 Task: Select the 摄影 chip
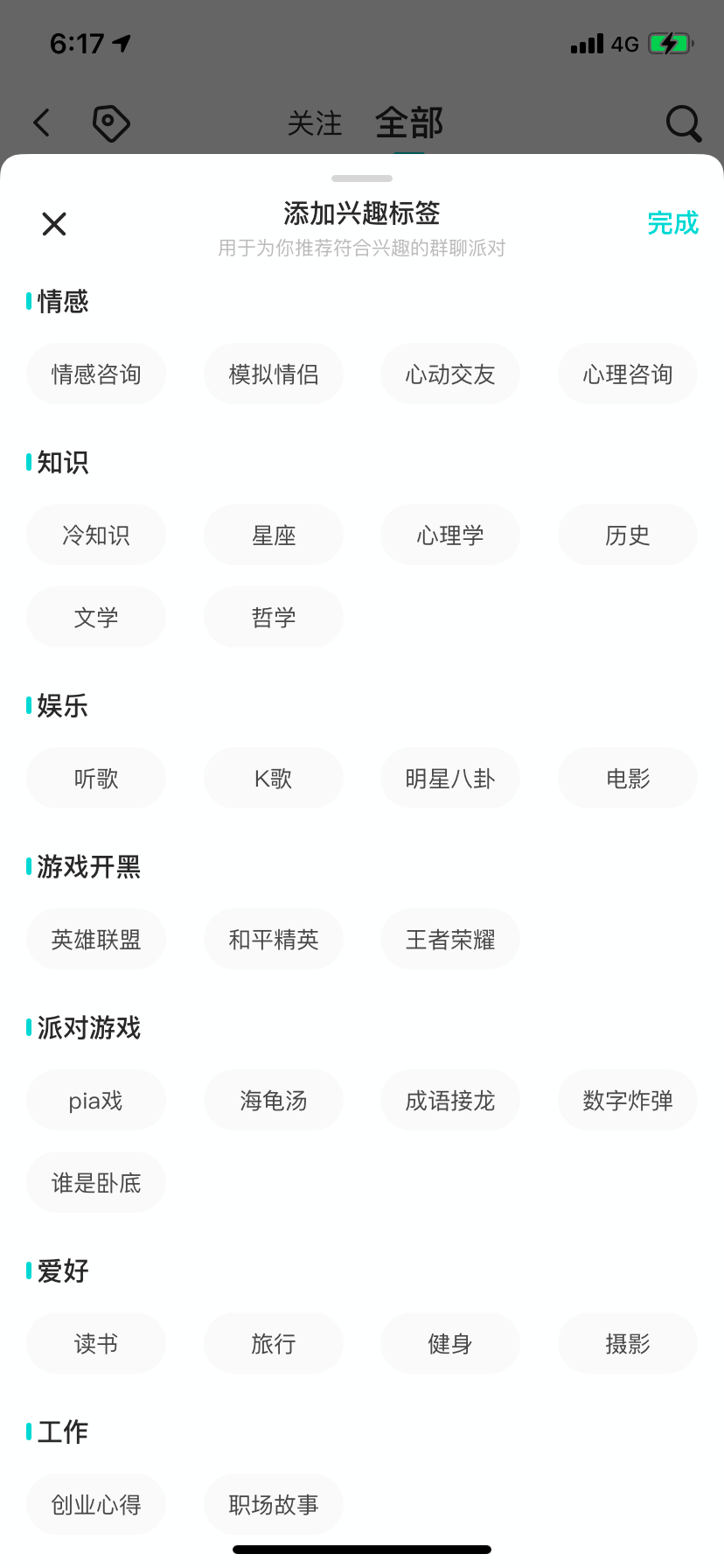pyautogui.click(x=628, y=1343)
